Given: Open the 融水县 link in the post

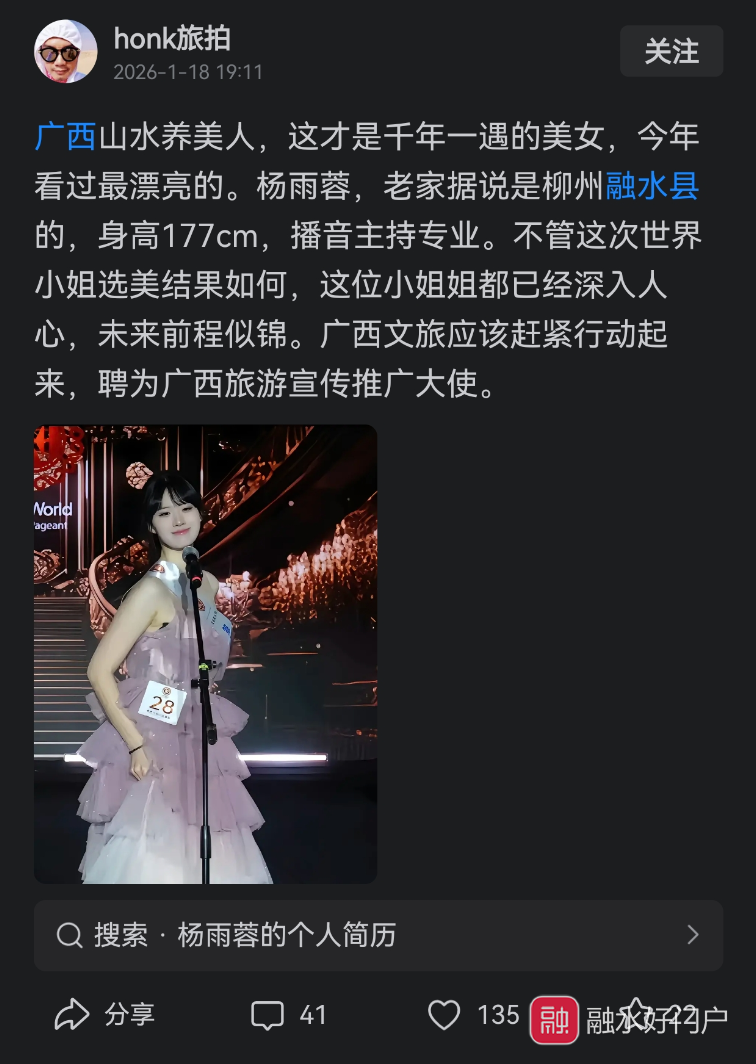Looking at the screenshot, I should [651, 186].
